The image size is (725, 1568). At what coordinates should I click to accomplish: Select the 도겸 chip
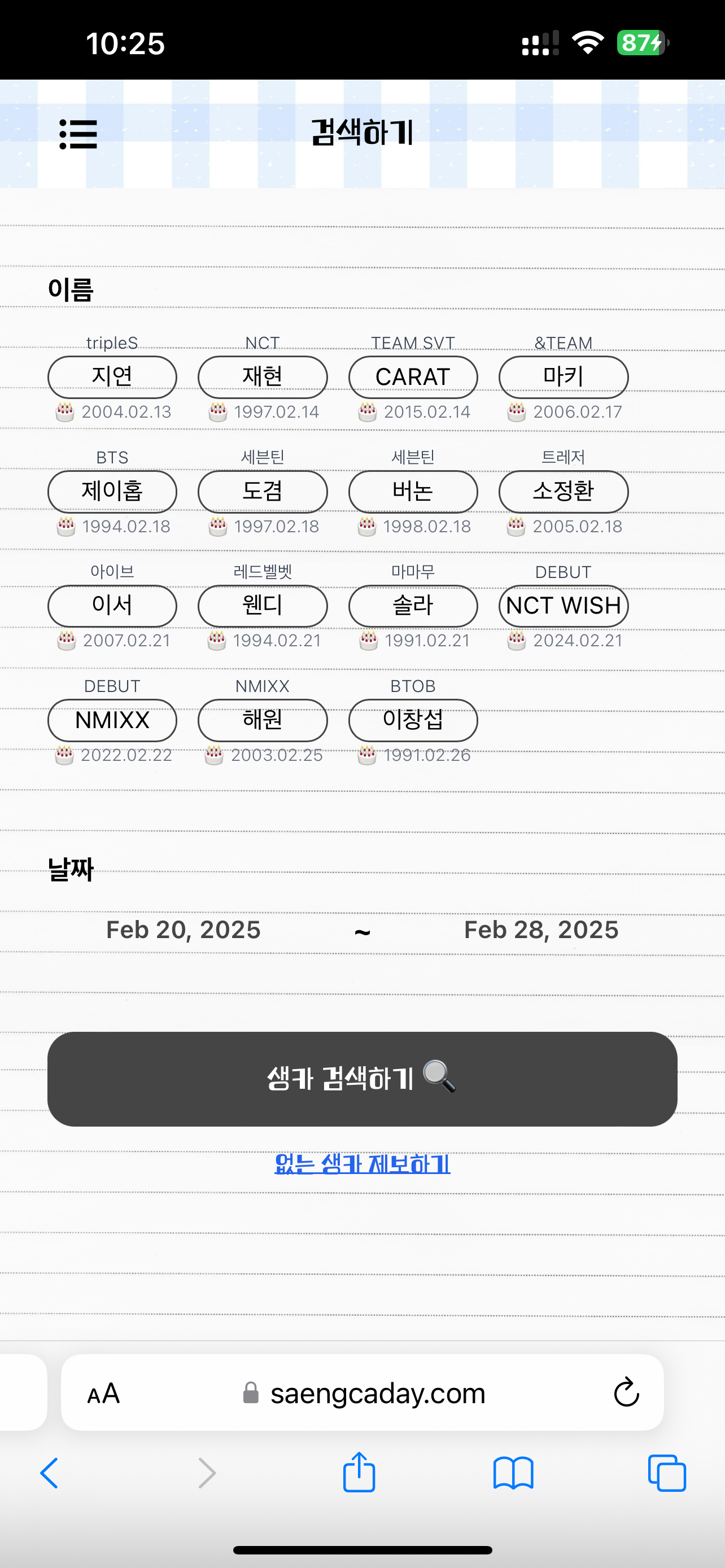[263, 491]
